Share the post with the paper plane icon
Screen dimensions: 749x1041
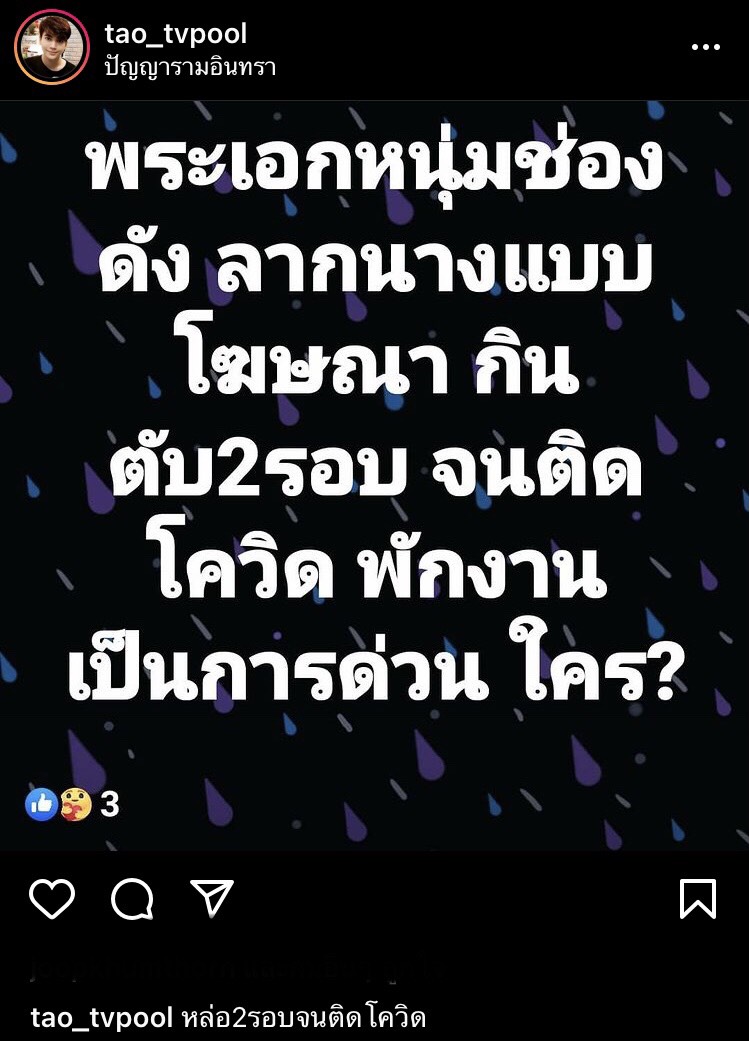[212, 898]
